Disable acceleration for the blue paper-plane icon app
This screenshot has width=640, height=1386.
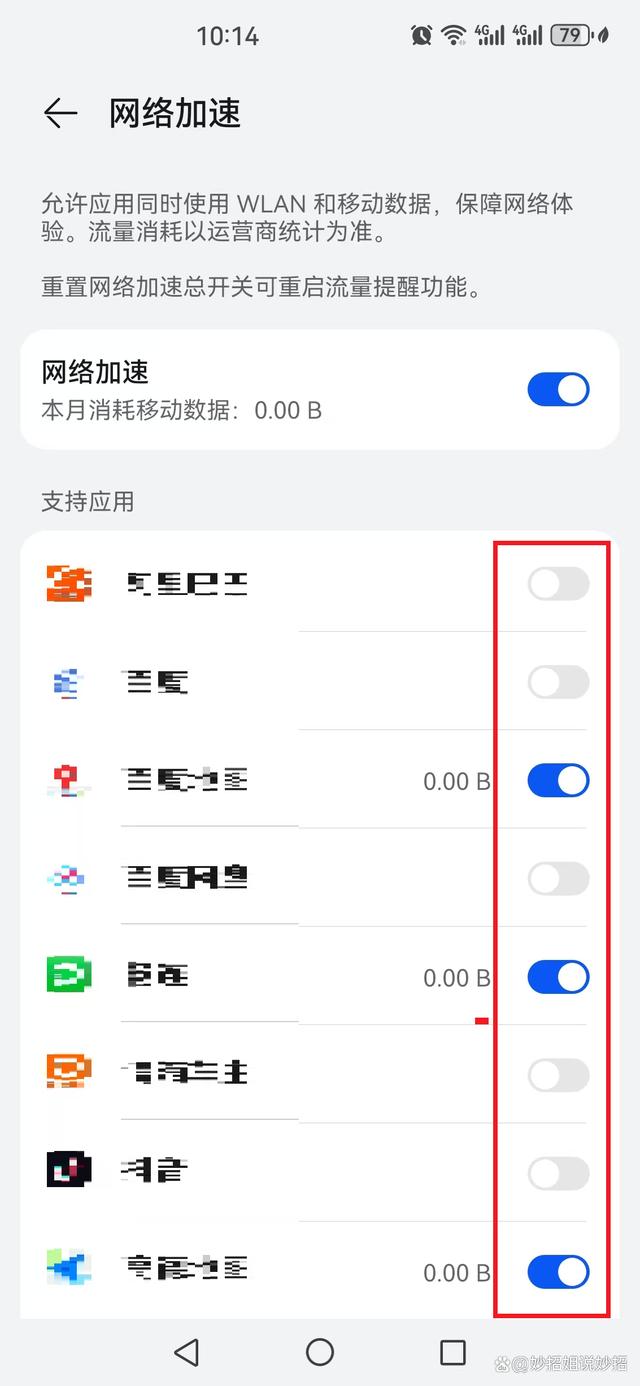558,1271
